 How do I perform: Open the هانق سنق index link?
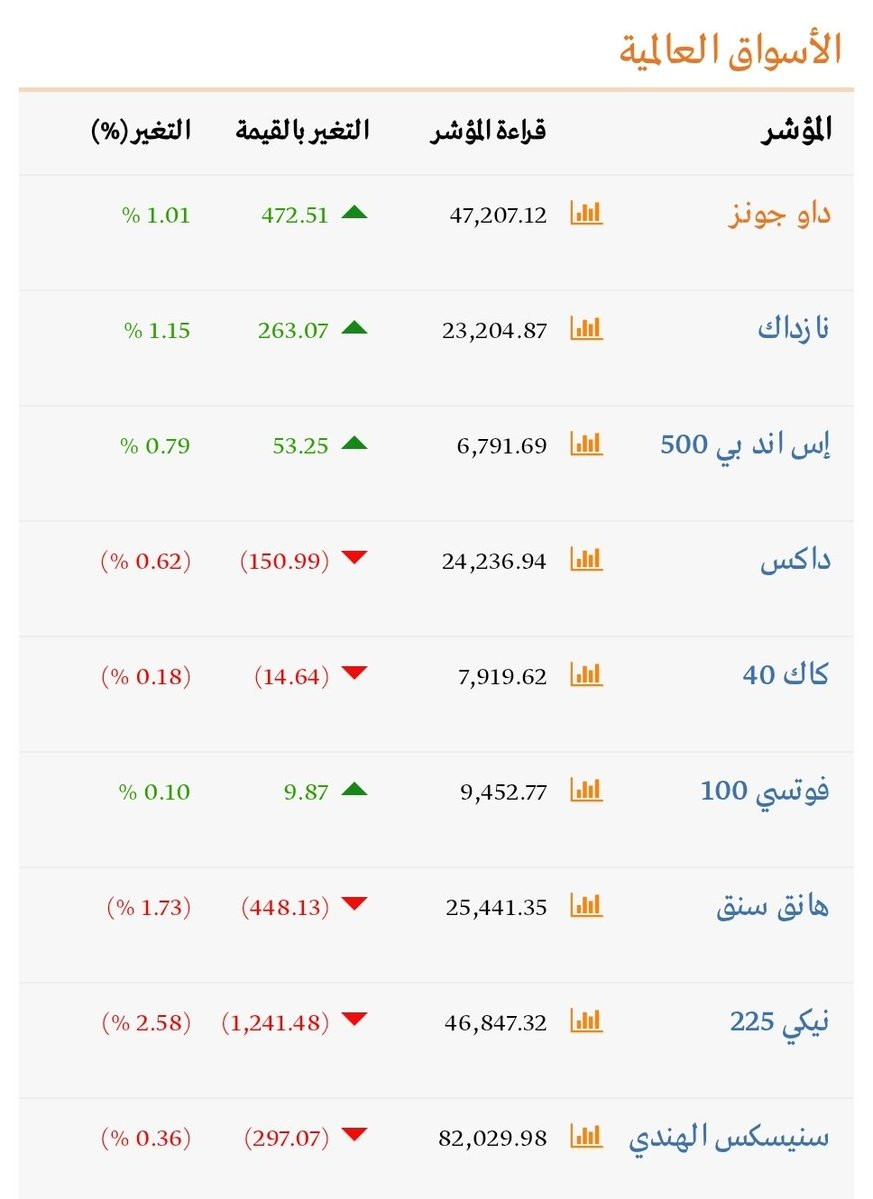(x=773, y=908)
